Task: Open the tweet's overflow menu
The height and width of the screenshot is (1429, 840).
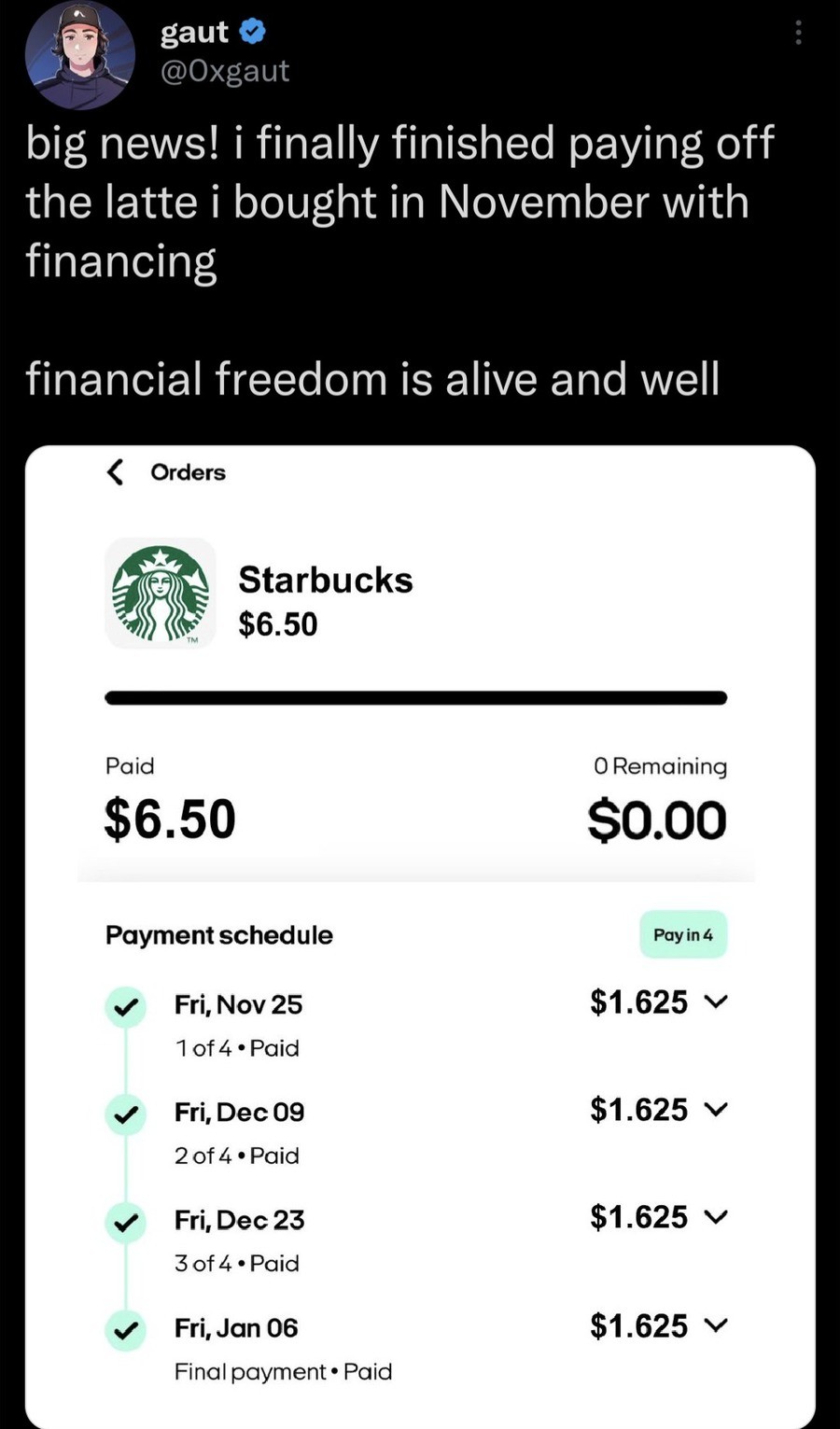Action: tap(798, 34)
